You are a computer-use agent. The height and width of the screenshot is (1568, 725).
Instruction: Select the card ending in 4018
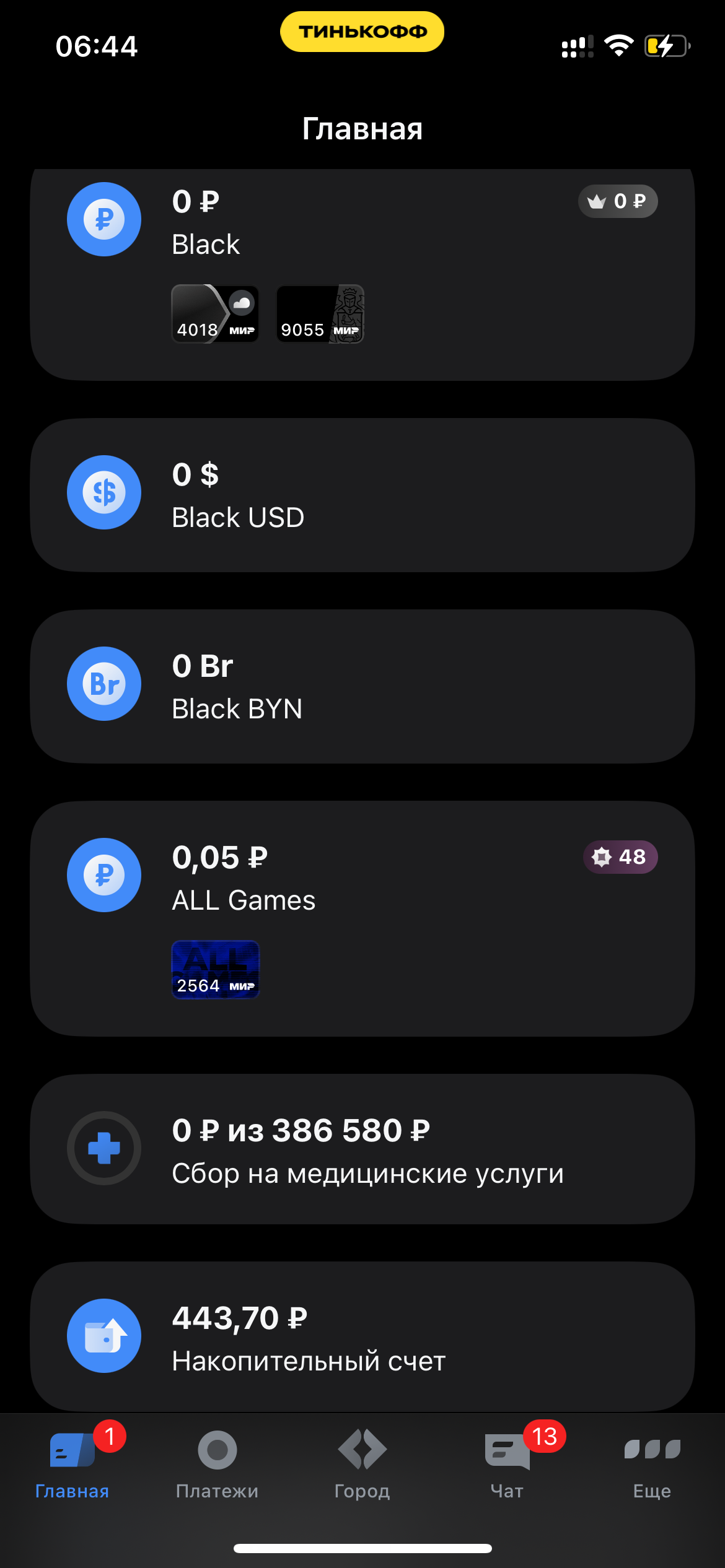click(x=214, y=314)
